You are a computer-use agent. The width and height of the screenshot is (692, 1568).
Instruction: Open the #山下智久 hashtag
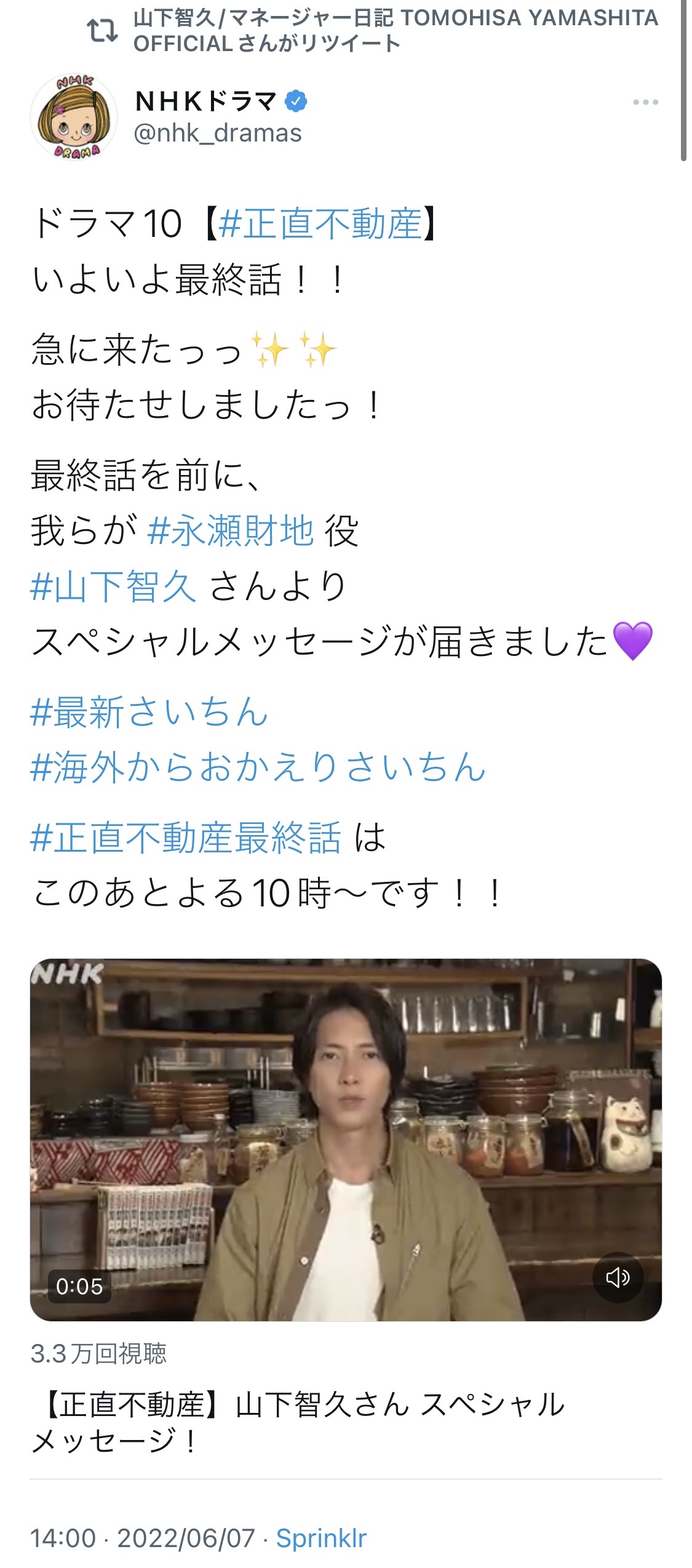113,586
